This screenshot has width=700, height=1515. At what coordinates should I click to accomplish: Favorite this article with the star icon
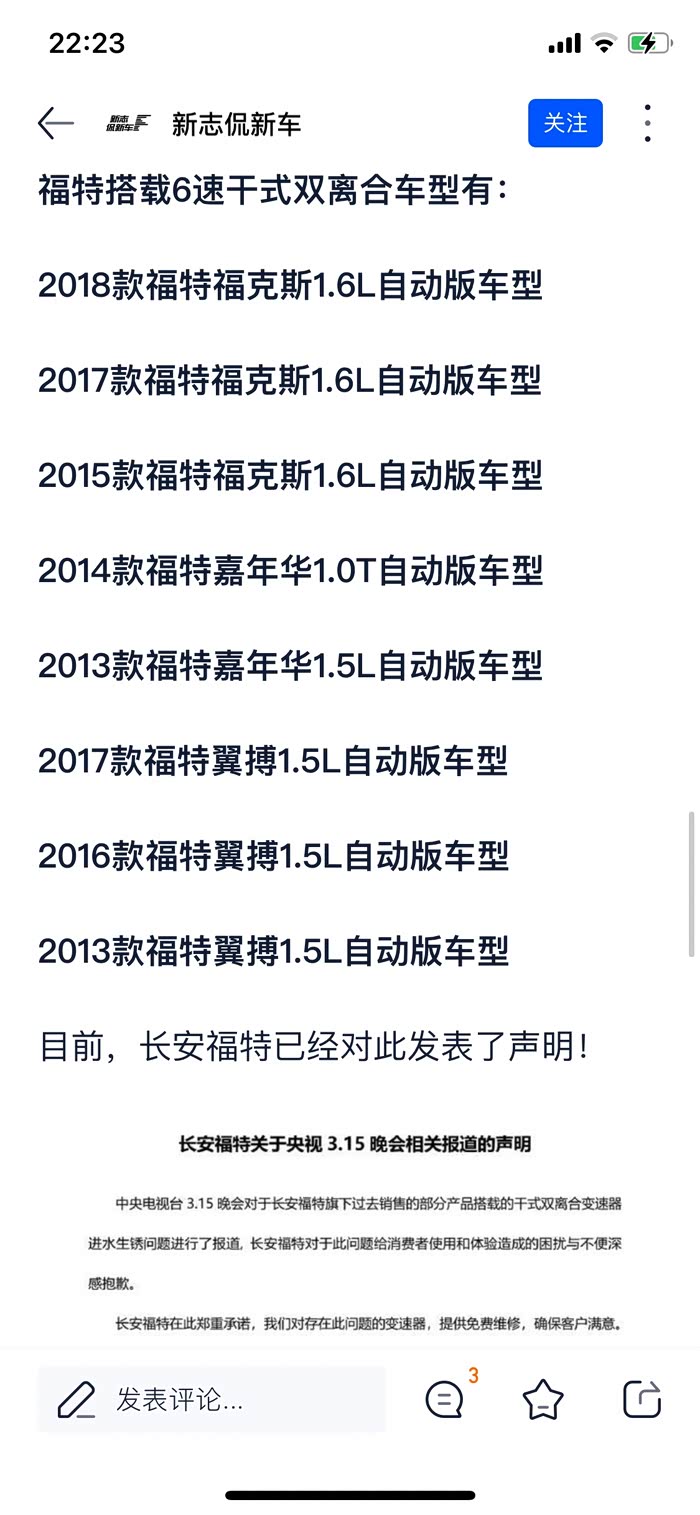click(x=543, y=1399)
